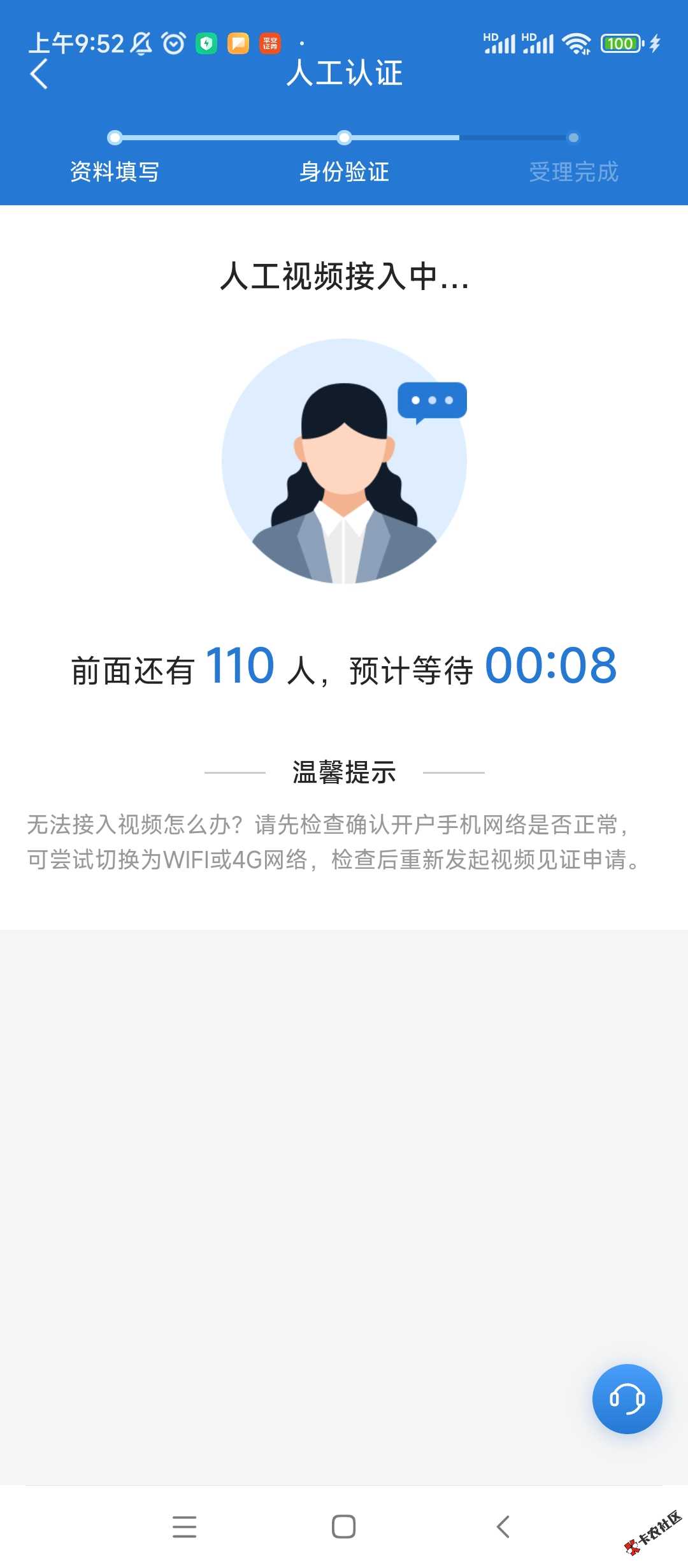This screenshot has width=688, height=1568.
Task: Go back from the 人工认证 page
Action: pyautogui.click(x=39, y=74)
